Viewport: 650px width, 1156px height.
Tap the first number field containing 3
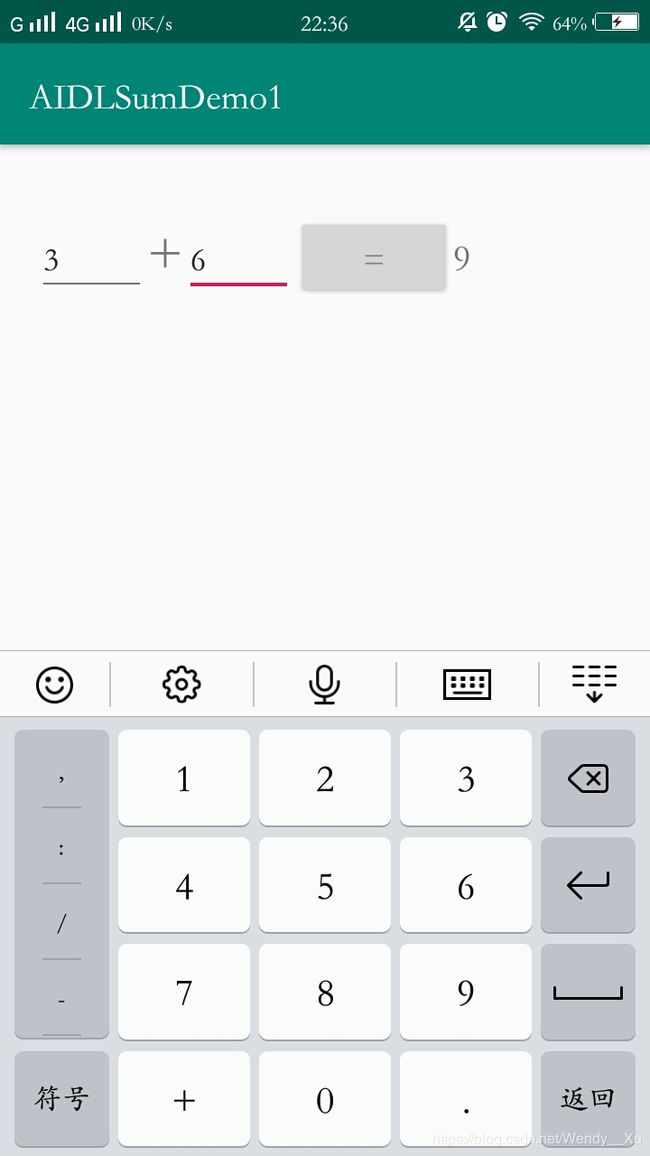(91, 260)
